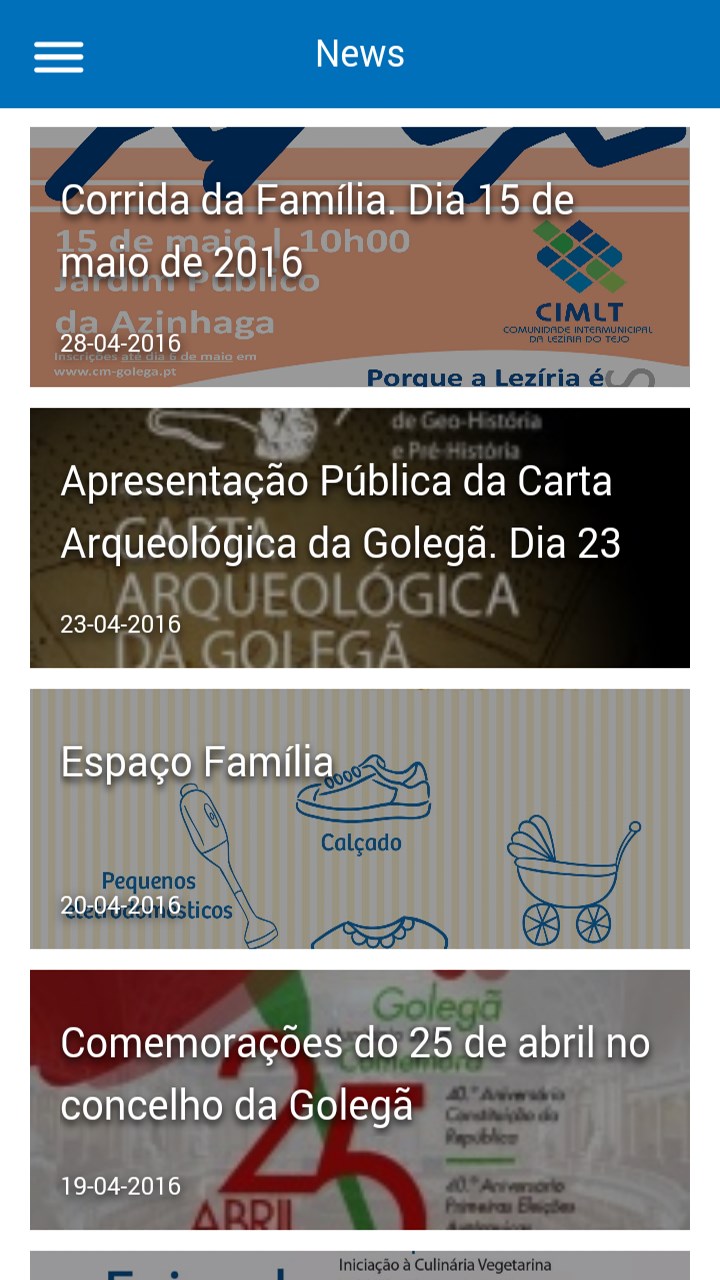The image size is (720, 1280).
Task: Open the hamburger navigation menu
Action: coord(59,56)
